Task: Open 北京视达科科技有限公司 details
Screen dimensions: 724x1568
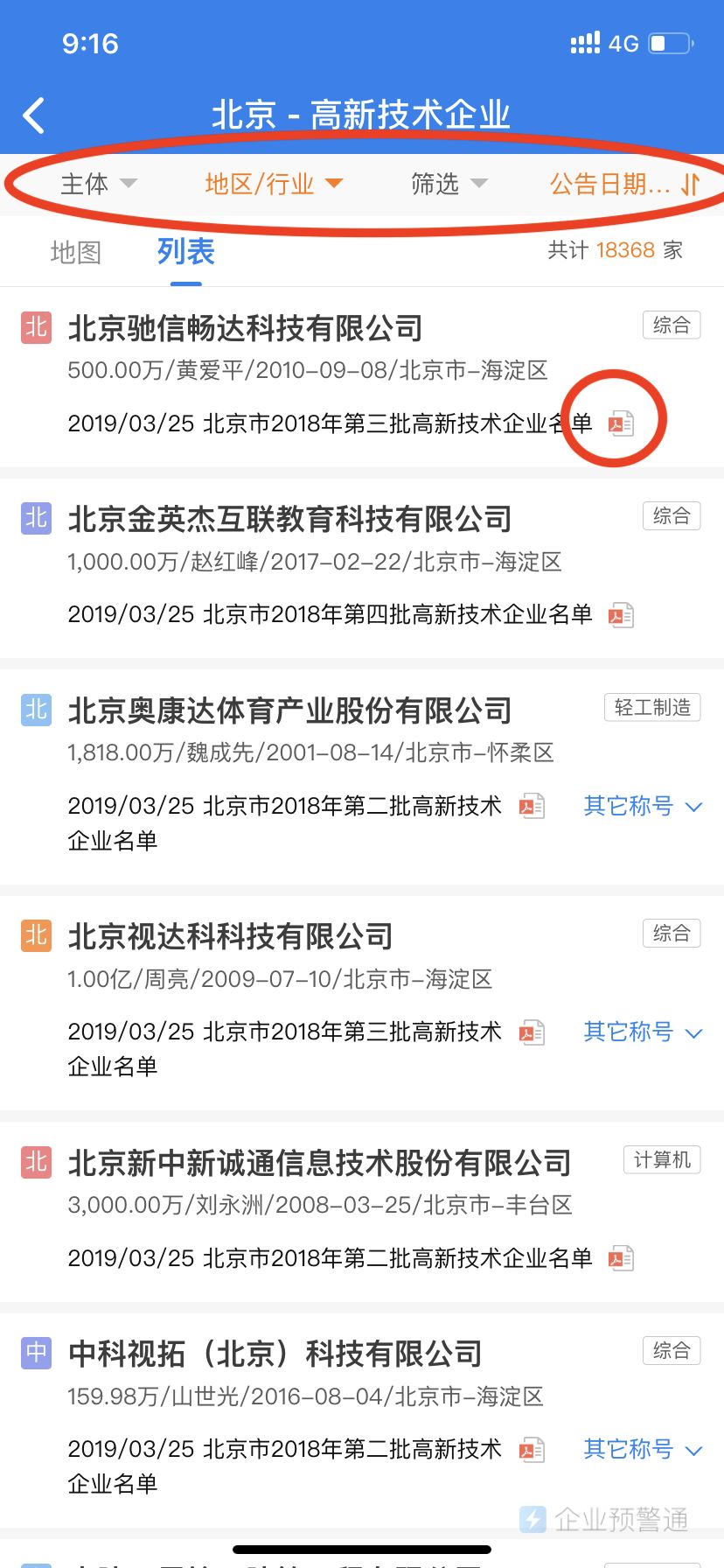Action: coord(230,937)
